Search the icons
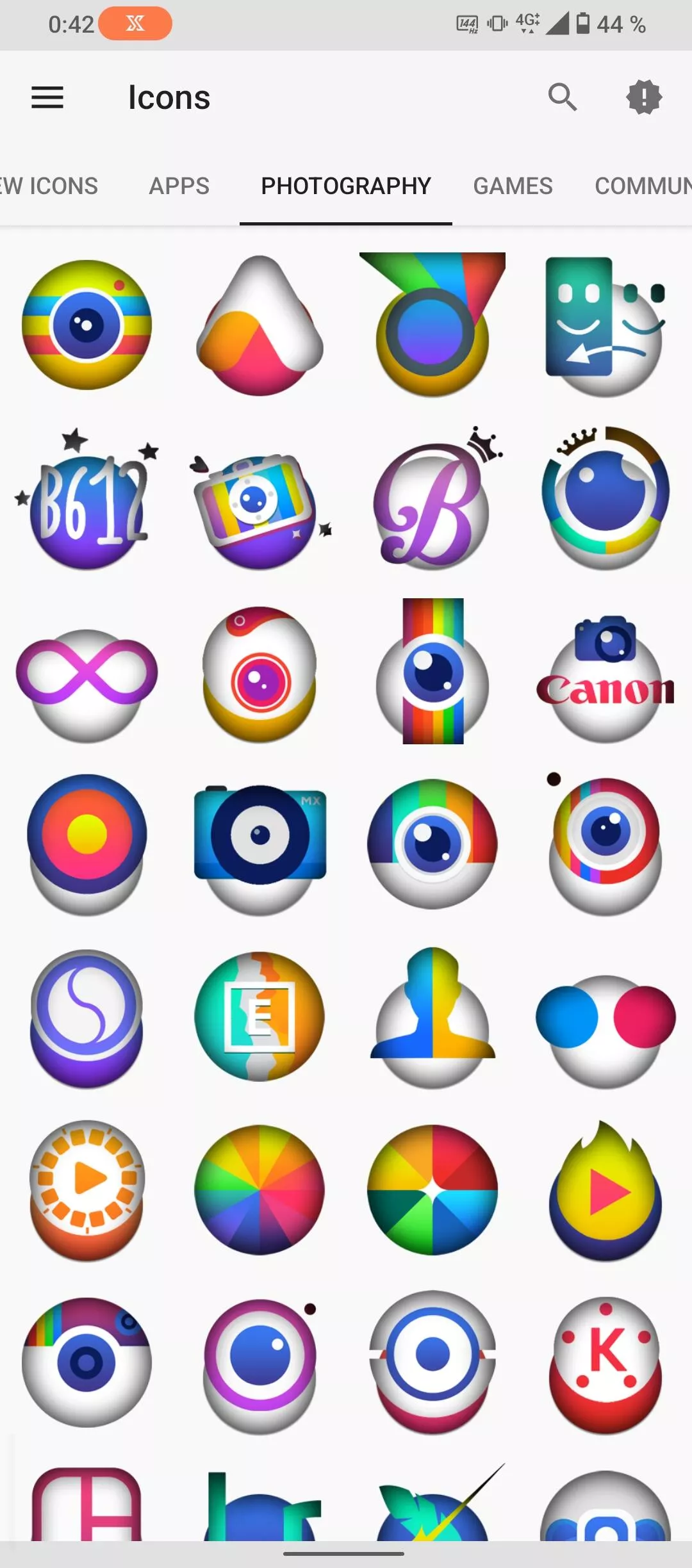 [563, 97]
